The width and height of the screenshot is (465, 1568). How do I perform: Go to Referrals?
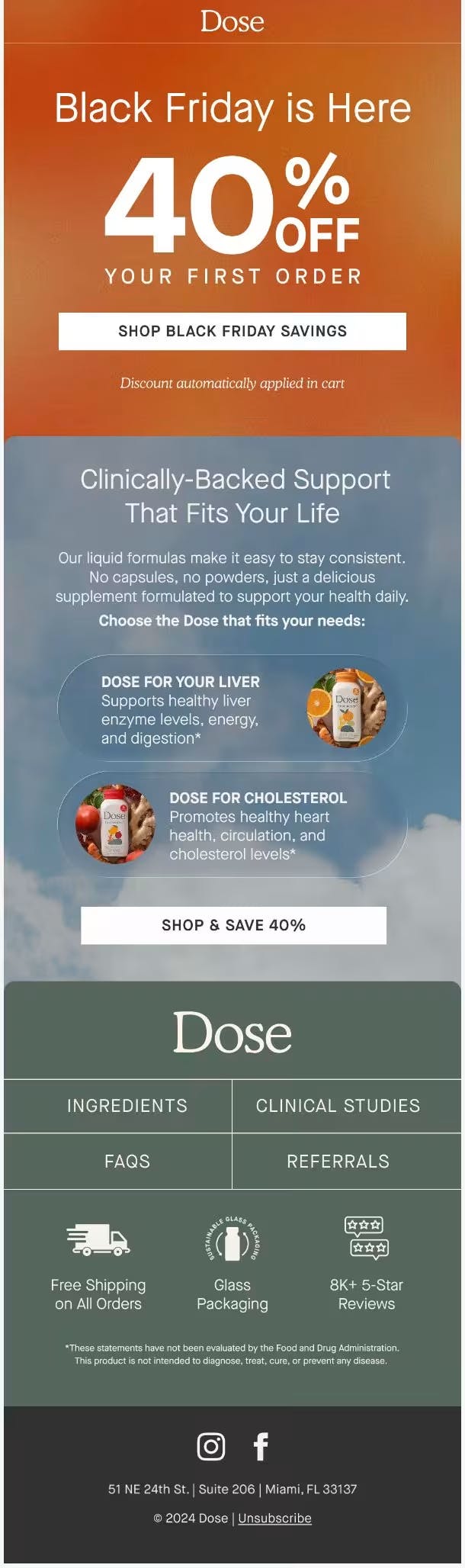point(338,1161)
